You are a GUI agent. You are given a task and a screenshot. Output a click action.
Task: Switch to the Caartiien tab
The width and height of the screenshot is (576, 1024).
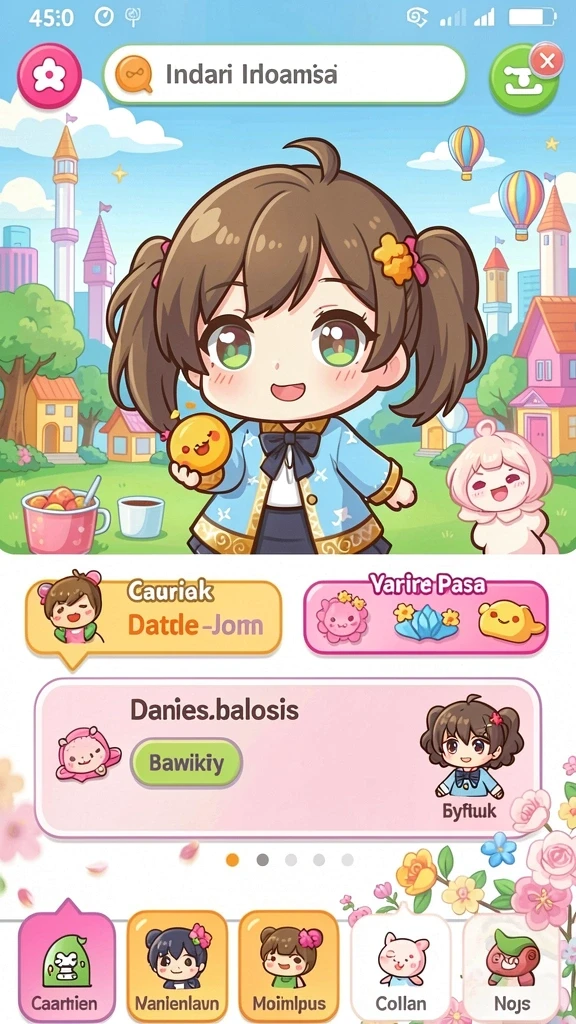(x=67, y=966)
